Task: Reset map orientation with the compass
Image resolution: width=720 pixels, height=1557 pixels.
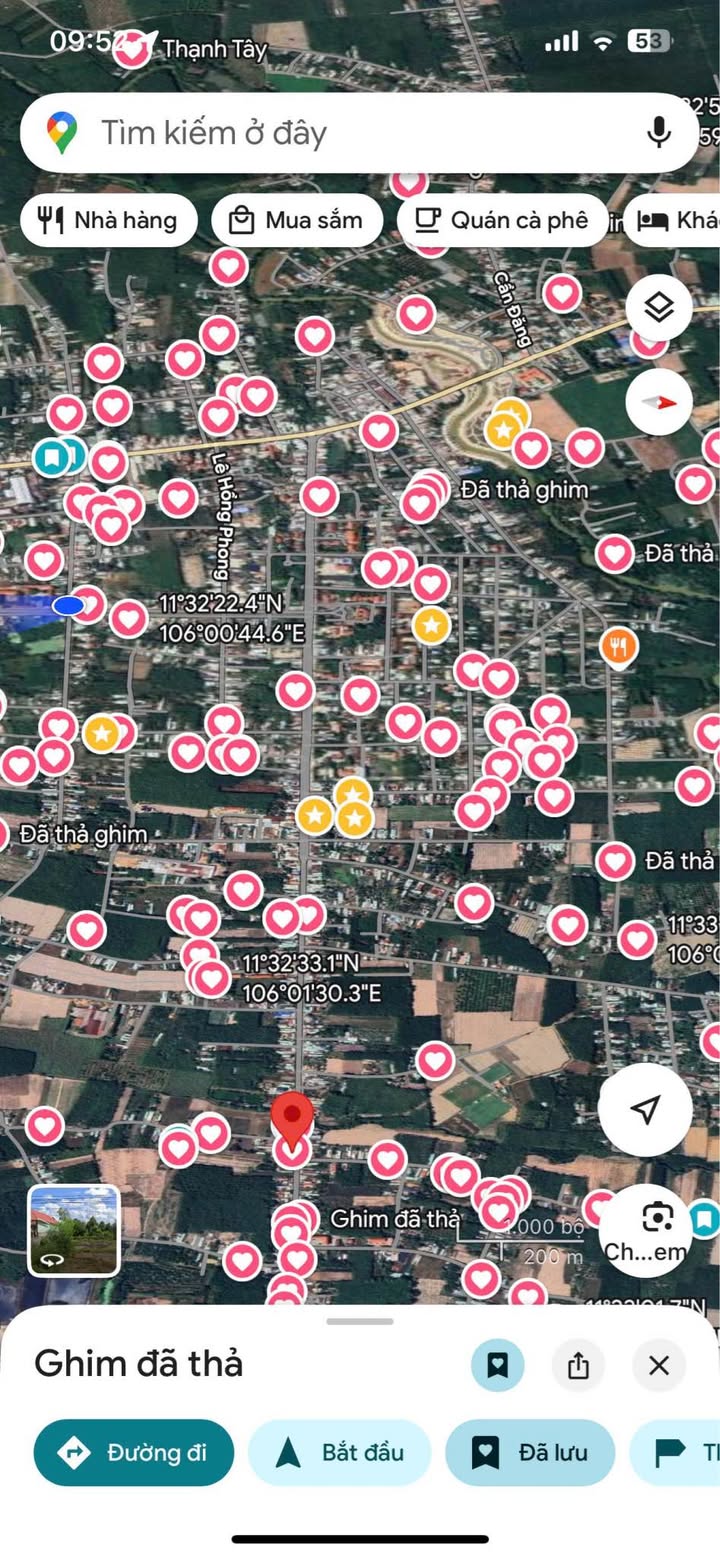Action: (659, 402)
